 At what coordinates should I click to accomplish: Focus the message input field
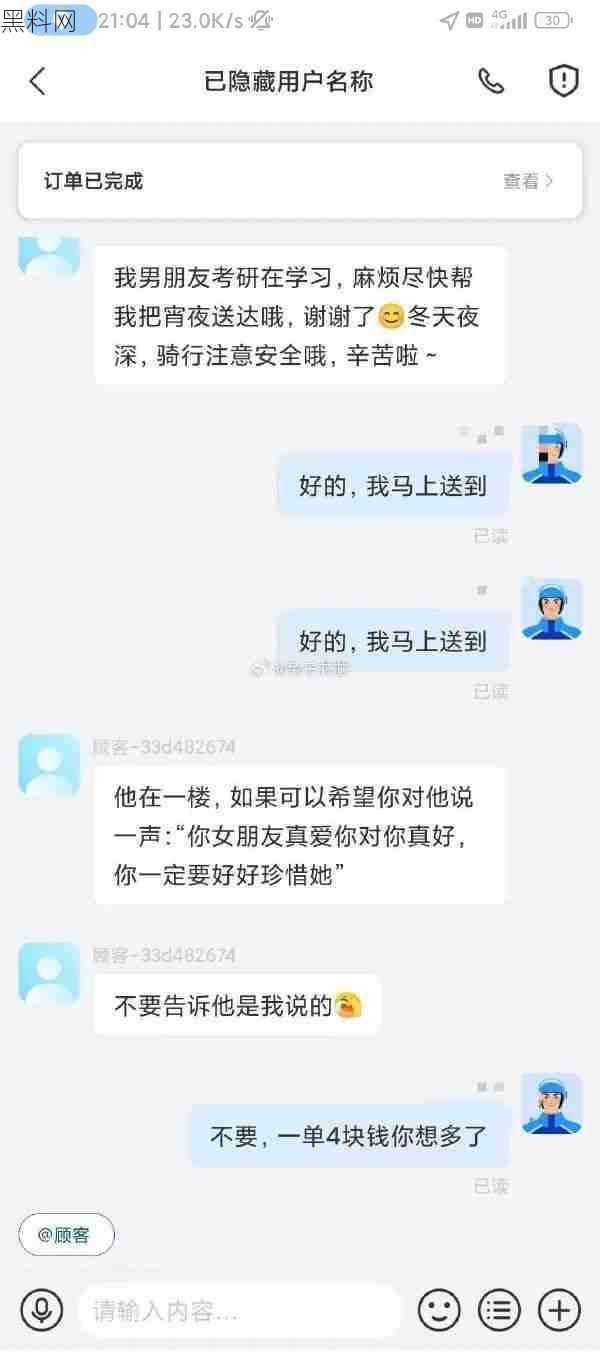click(x=240, y=1310)
